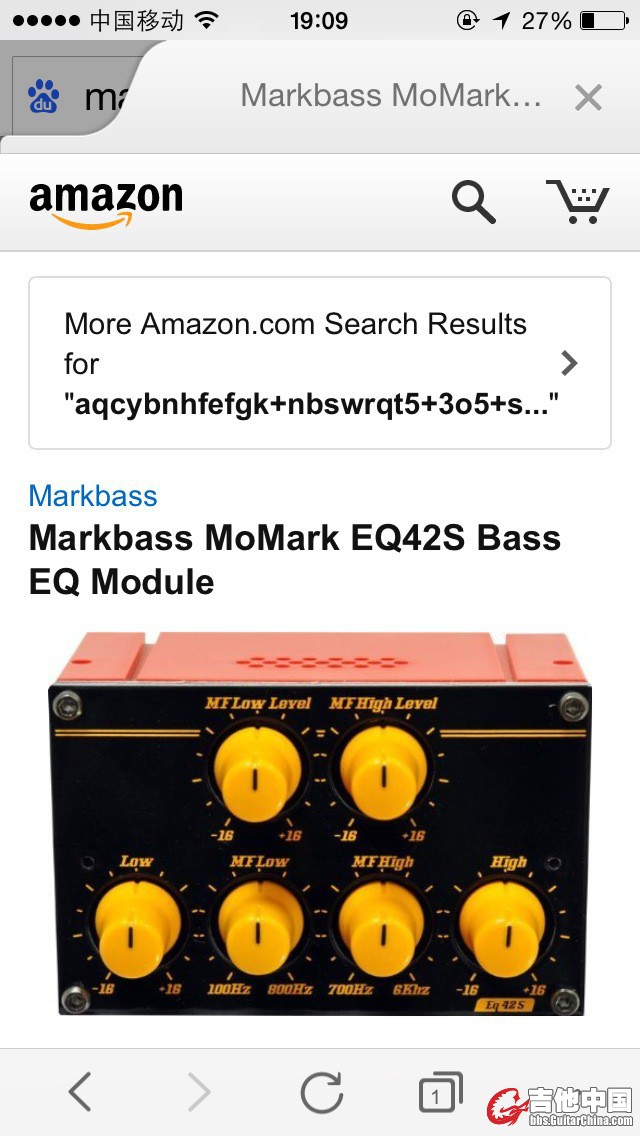
Task: Open the Markbass brand link
Action: [x=93, y=496]
